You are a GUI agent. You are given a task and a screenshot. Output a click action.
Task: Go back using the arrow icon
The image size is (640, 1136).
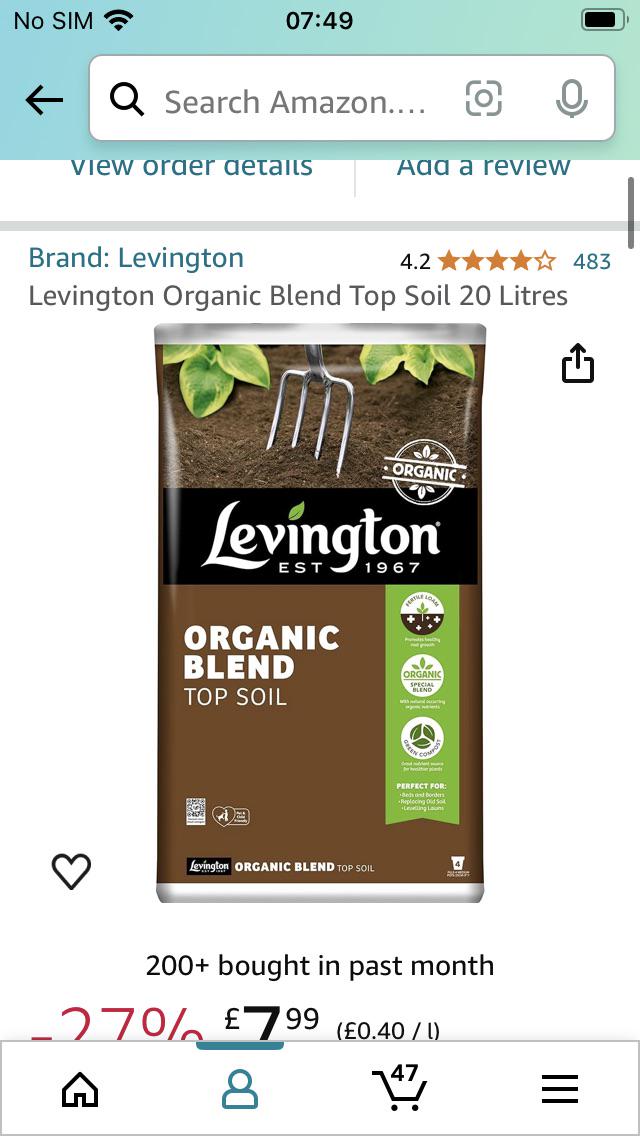point(44,100)
